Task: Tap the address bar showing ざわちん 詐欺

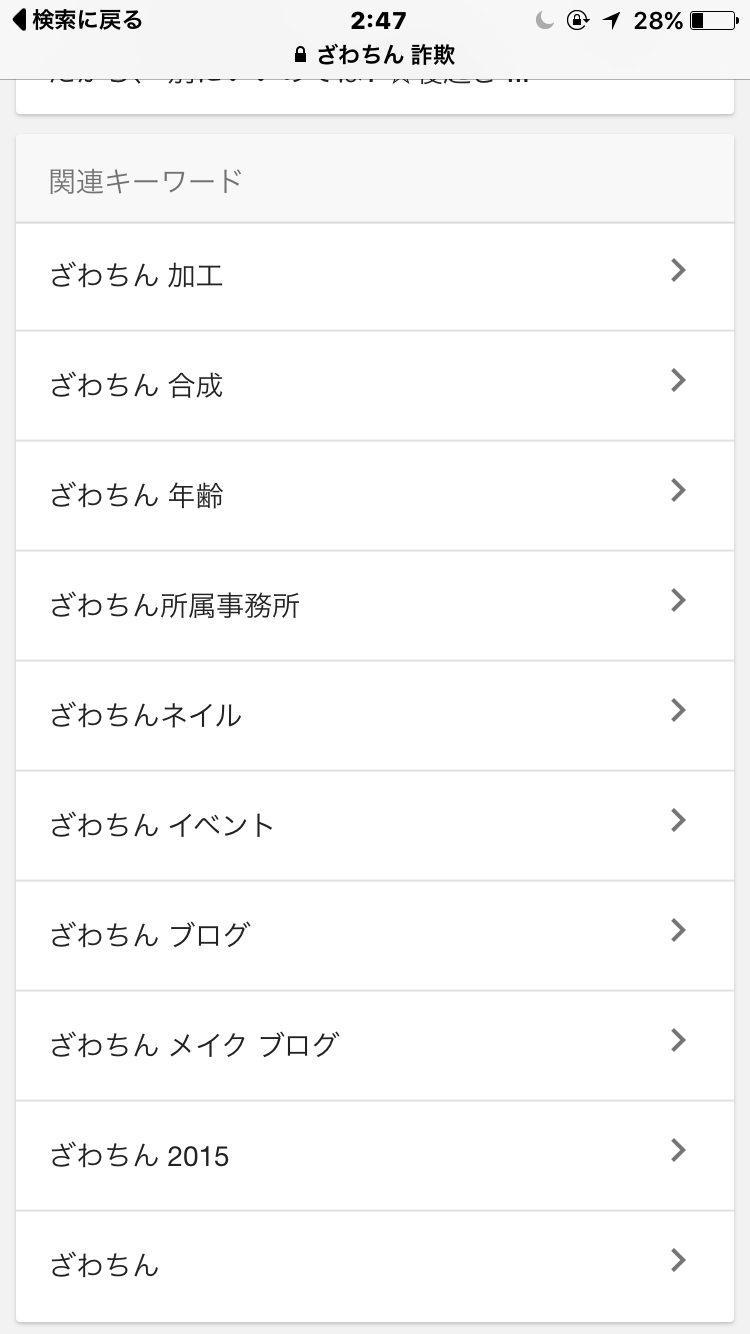Action: click(x=375, y=54)
